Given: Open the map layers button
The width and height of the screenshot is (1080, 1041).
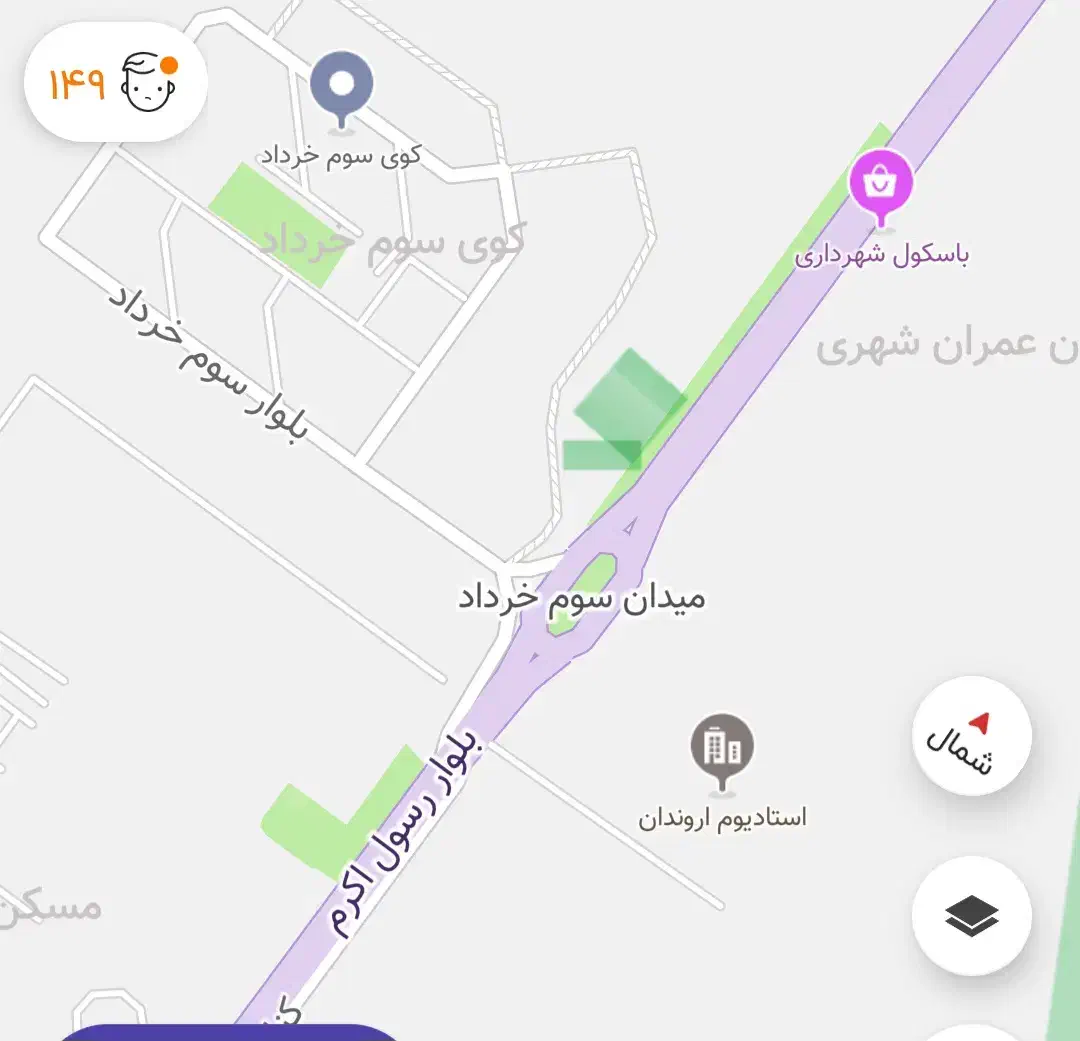Looking at the screenshot, I should pos(971,915).
